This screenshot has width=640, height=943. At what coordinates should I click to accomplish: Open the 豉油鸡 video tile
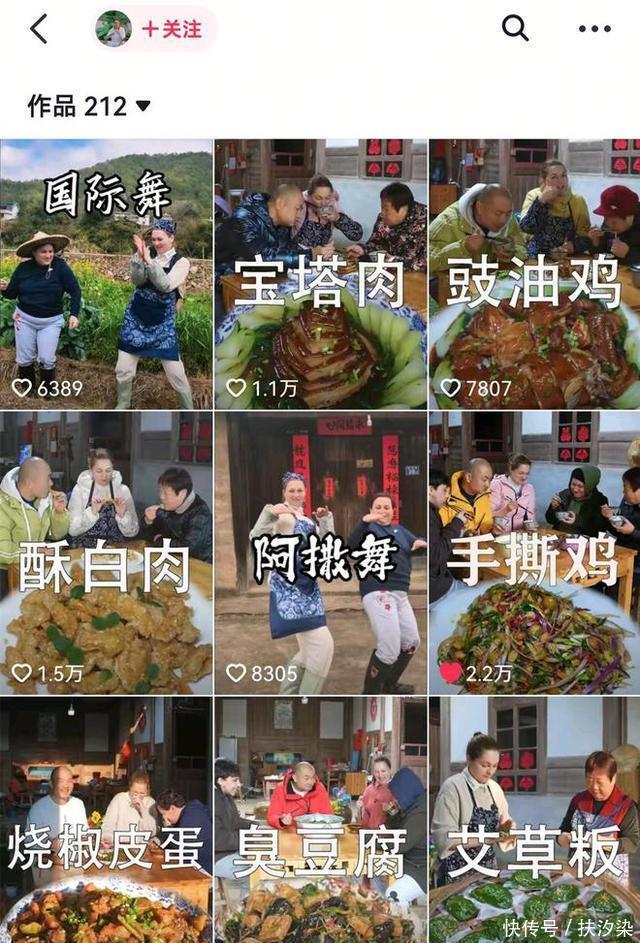pyautogui.click(x=535, y=274)
